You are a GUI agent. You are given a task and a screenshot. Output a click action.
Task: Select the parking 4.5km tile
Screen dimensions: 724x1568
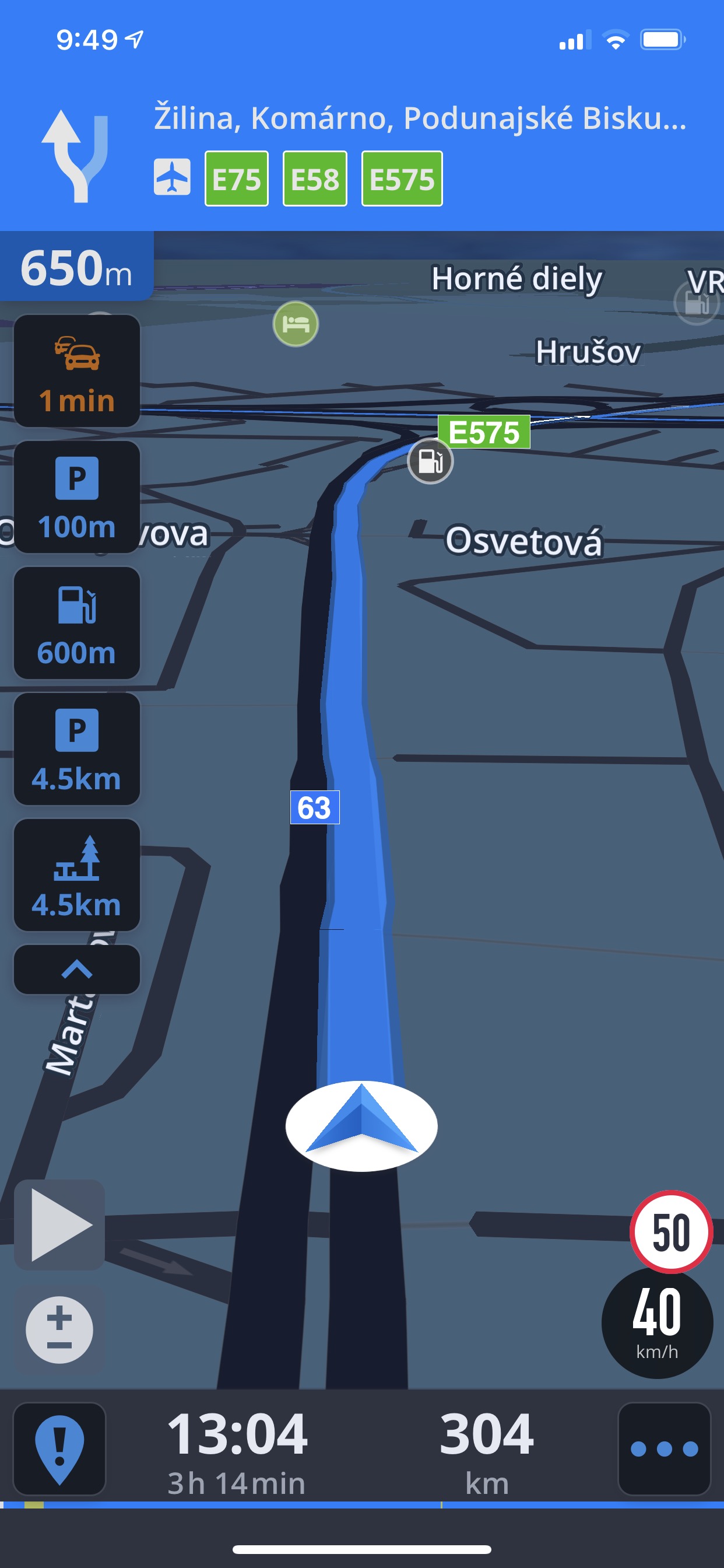point(77,748)
